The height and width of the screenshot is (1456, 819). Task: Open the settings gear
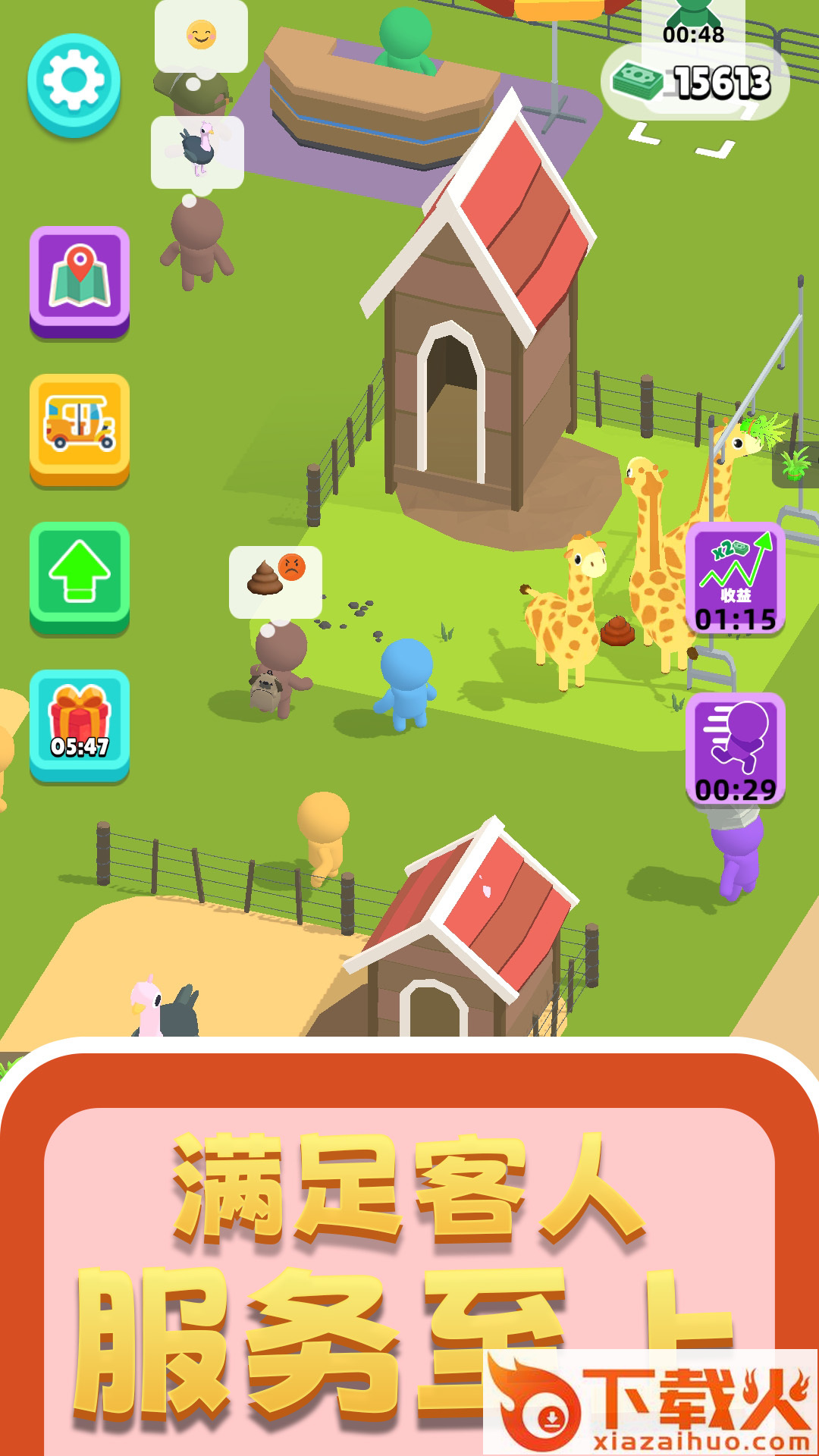pyautogui.click(x=74, y=83)
